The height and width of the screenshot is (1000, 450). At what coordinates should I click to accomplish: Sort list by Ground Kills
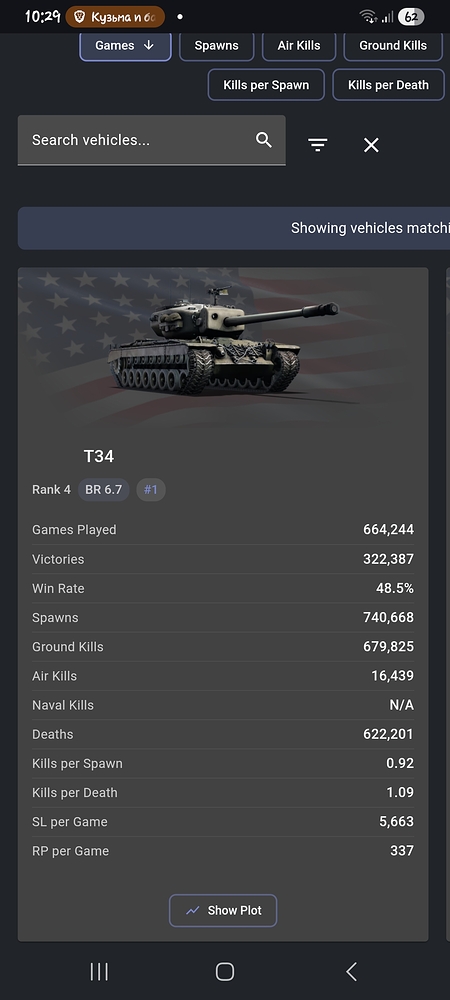393,46
